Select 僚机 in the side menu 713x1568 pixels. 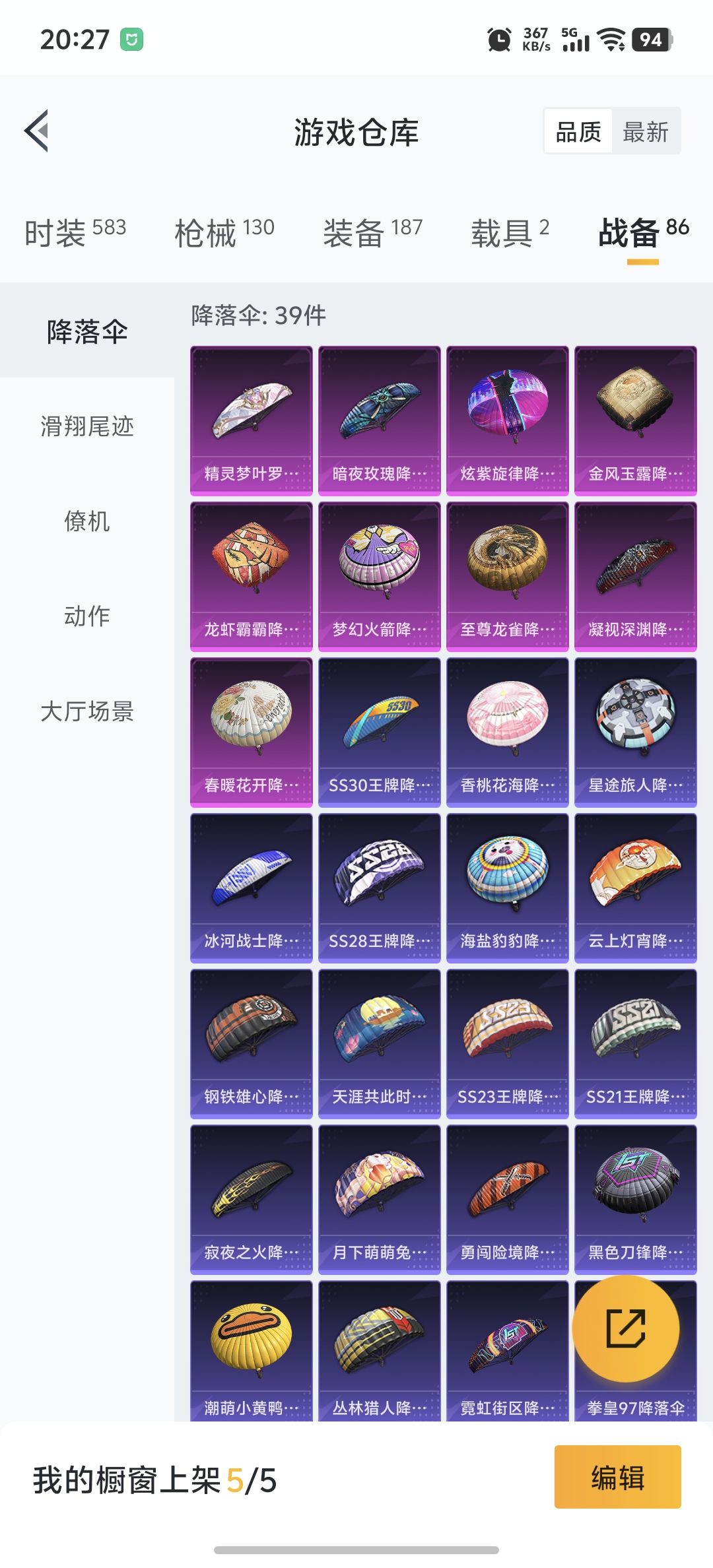87,521
